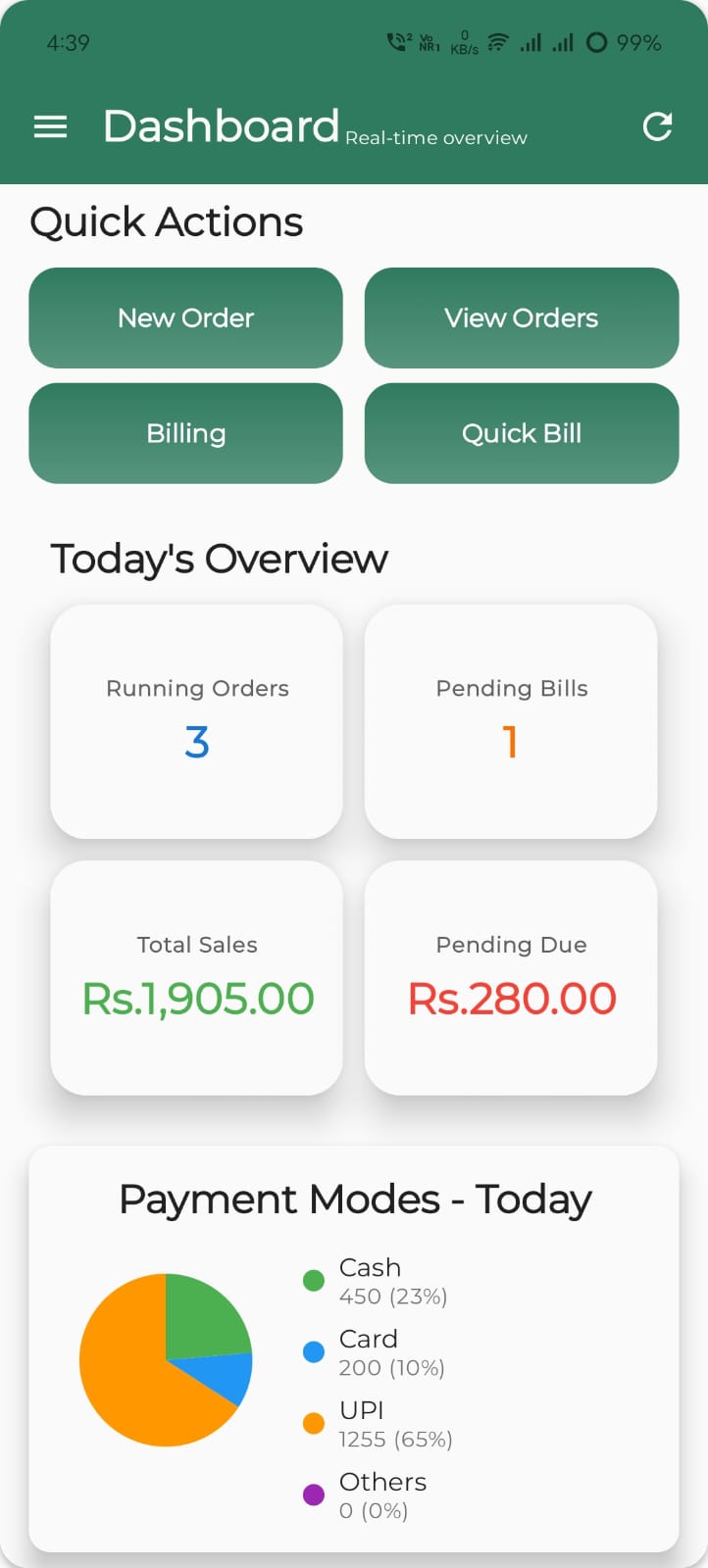Click the blue Card legend dot
This screenshot has height=1568, width=708.
(x=313, y=1351)
